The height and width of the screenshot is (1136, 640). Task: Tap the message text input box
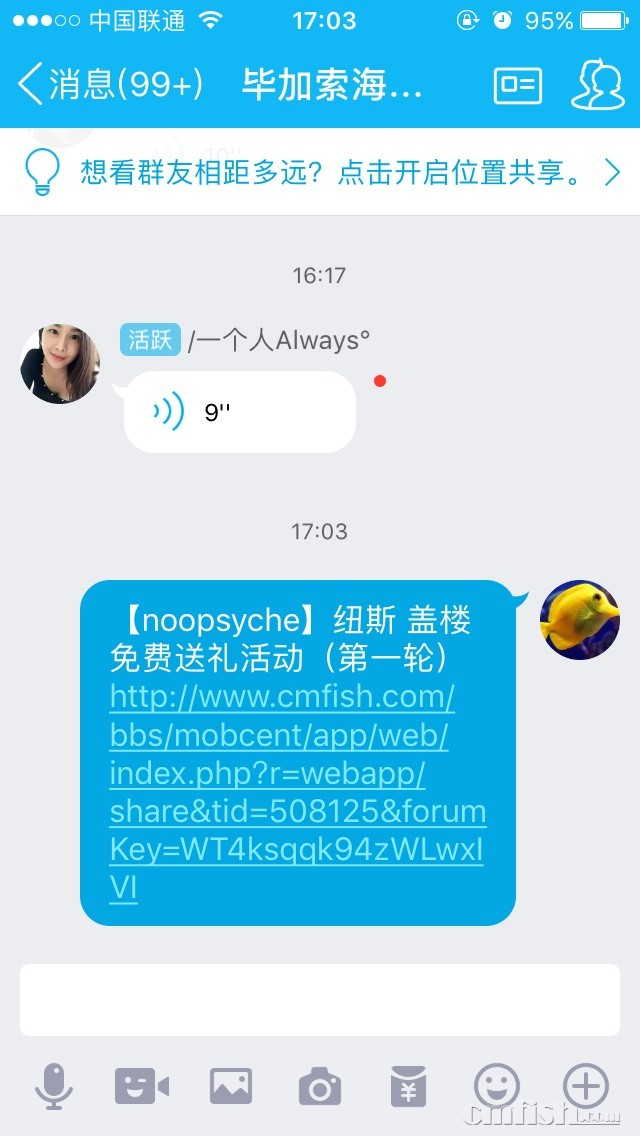tap(320, 999)
